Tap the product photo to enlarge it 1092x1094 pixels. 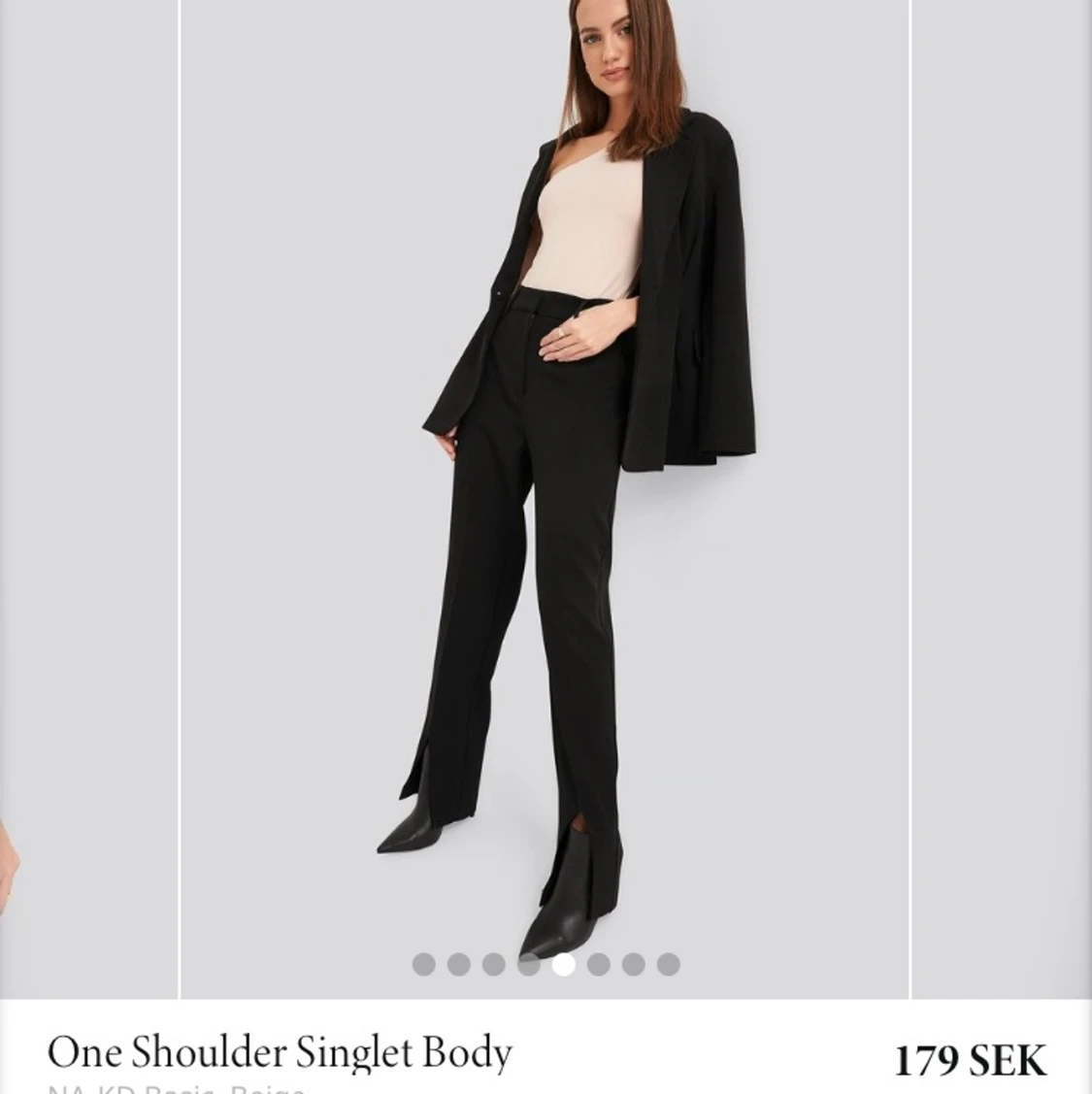(546, 485)
